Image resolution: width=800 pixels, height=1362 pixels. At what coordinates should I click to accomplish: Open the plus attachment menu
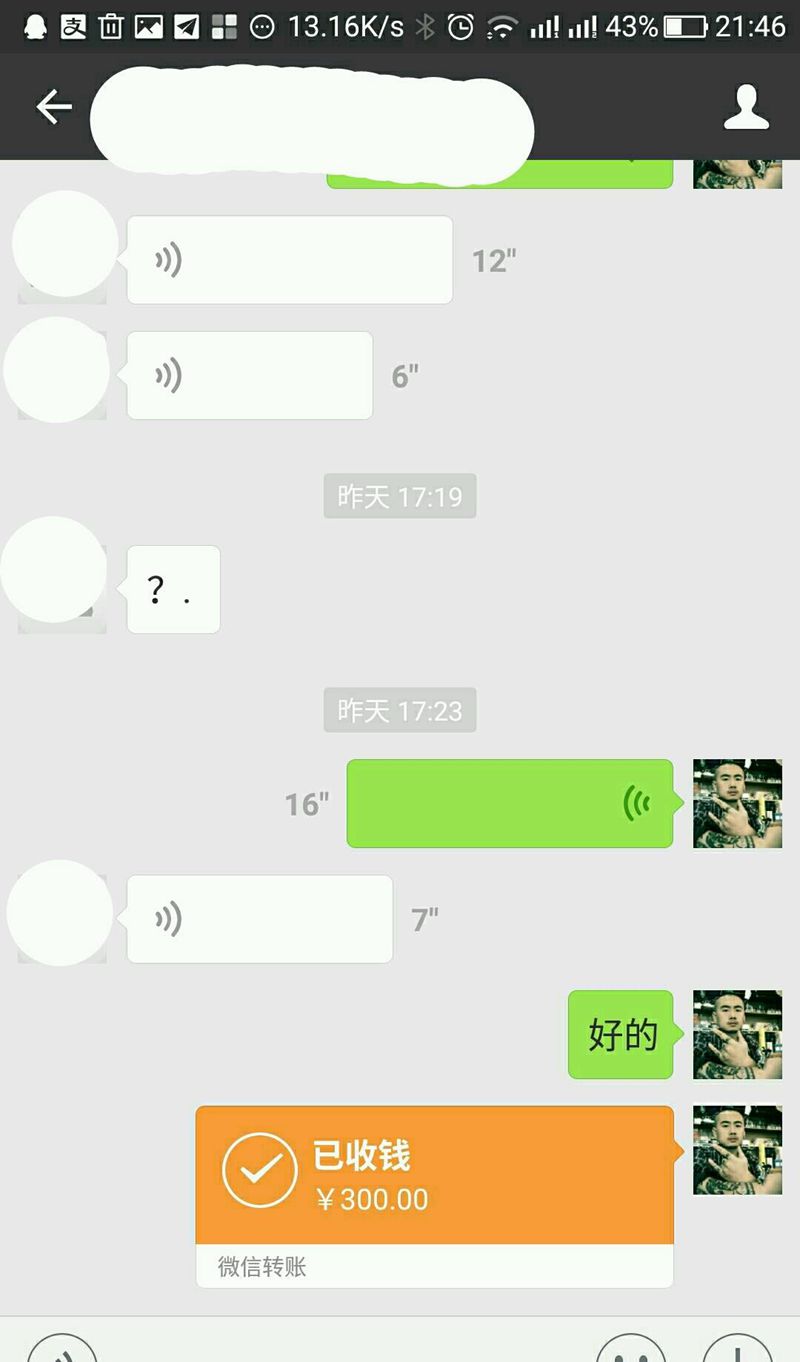click(x=736, y=1350)
